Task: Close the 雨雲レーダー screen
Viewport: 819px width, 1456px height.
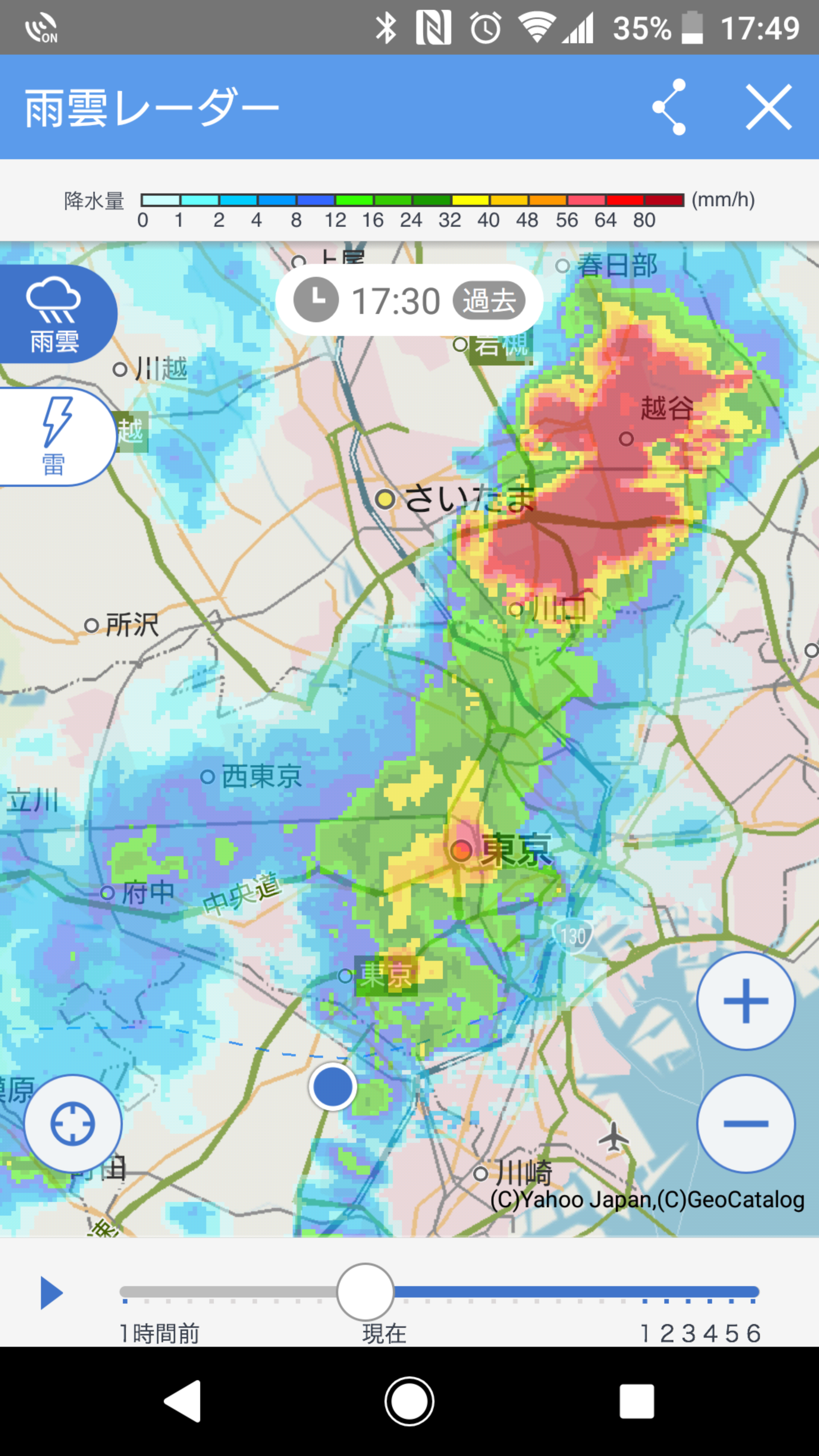Action: [x=768, y=107]
